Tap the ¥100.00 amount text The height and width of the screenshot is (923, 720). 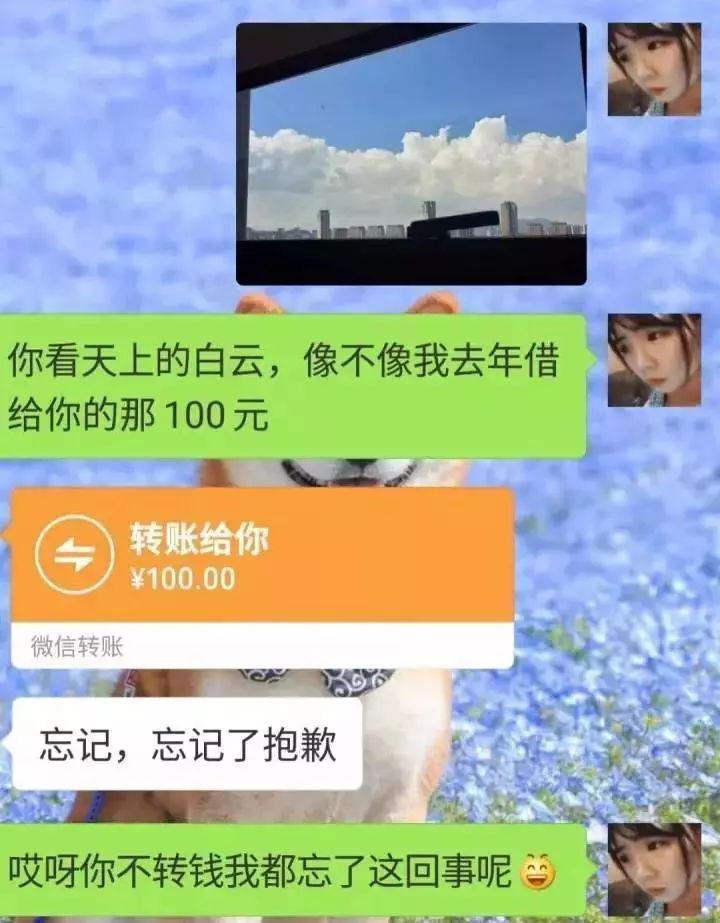click(184, 576)
